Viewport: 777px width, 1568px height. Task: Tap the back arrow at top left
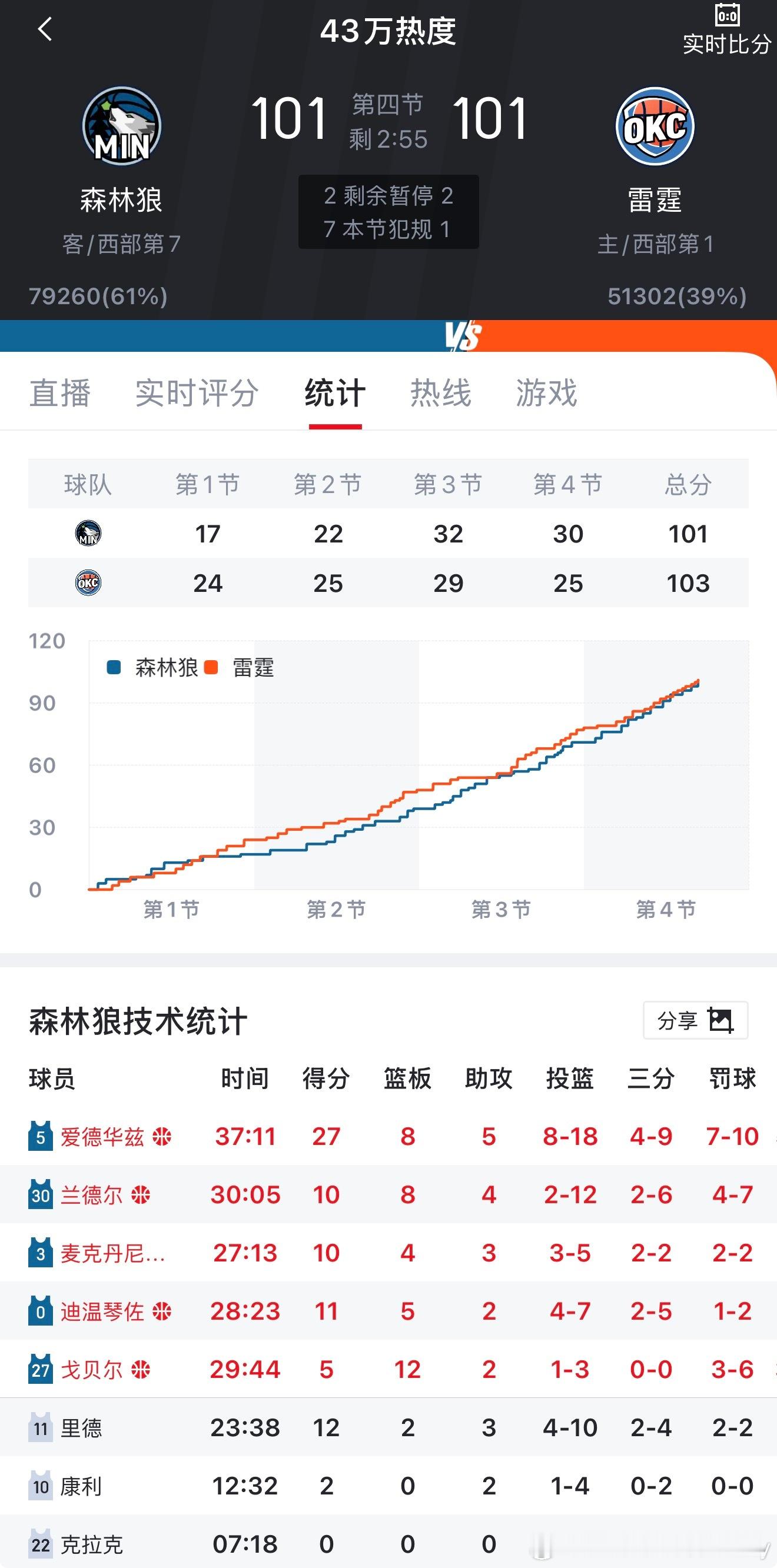click(x=44, y=29)
